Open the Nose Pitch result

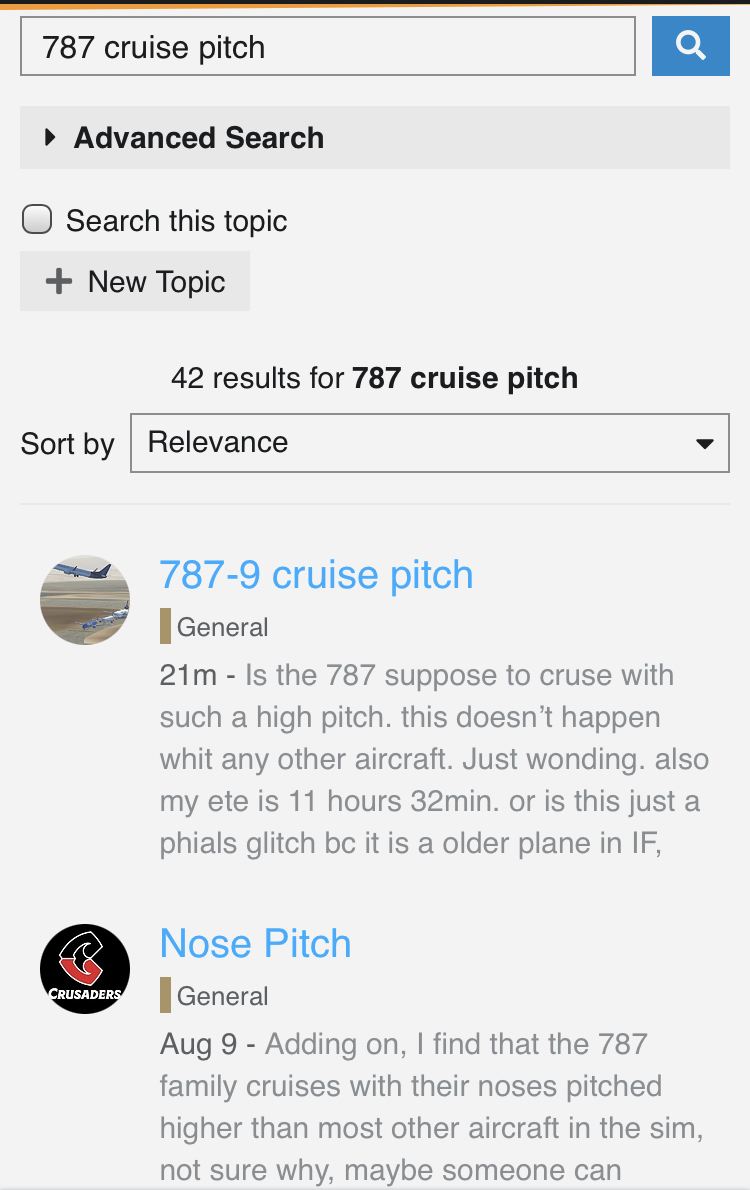click(x=255, y=944)
